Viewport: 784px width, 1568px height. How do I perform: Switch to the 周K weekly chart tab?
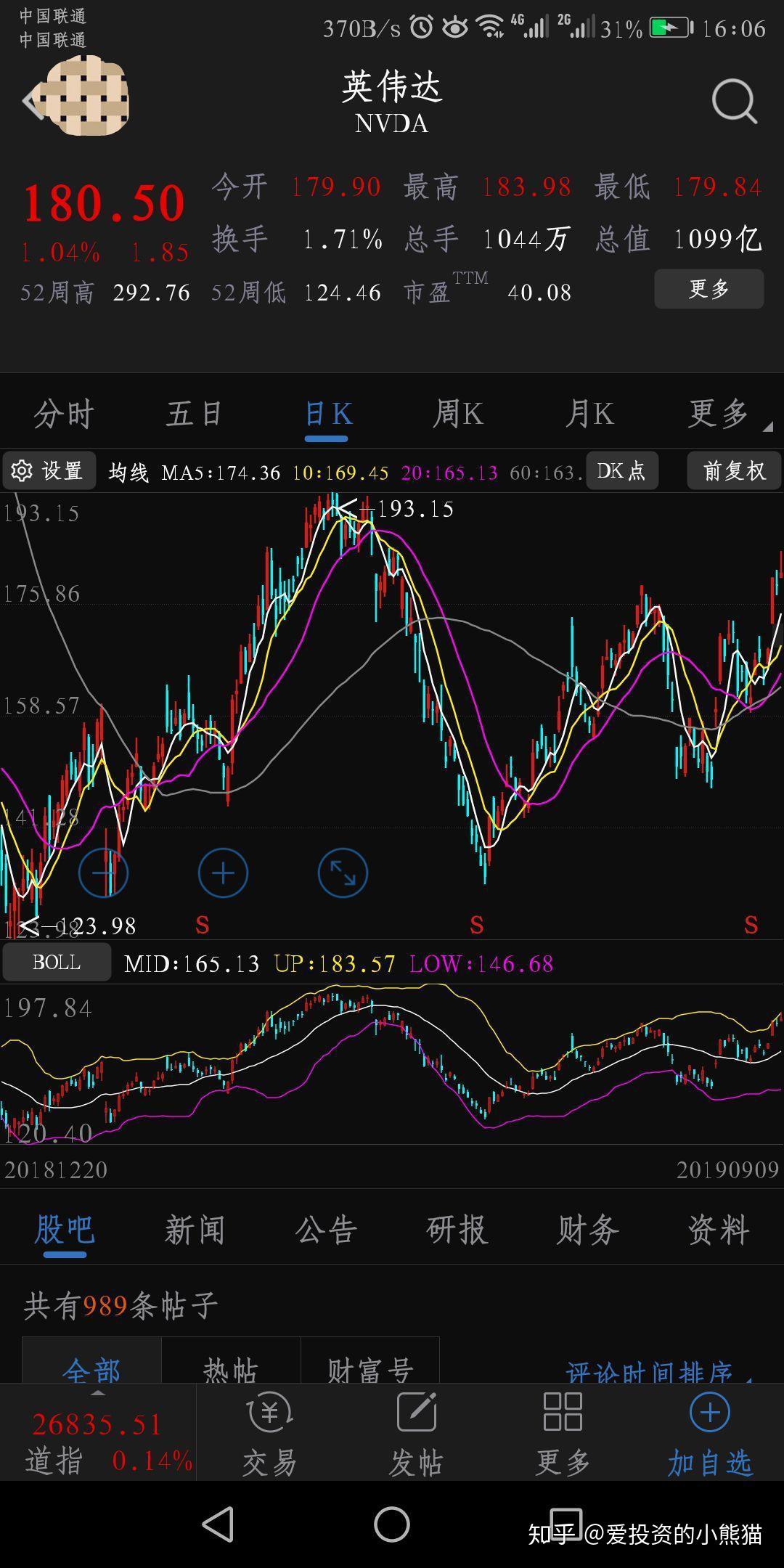(x=457, y=412)
